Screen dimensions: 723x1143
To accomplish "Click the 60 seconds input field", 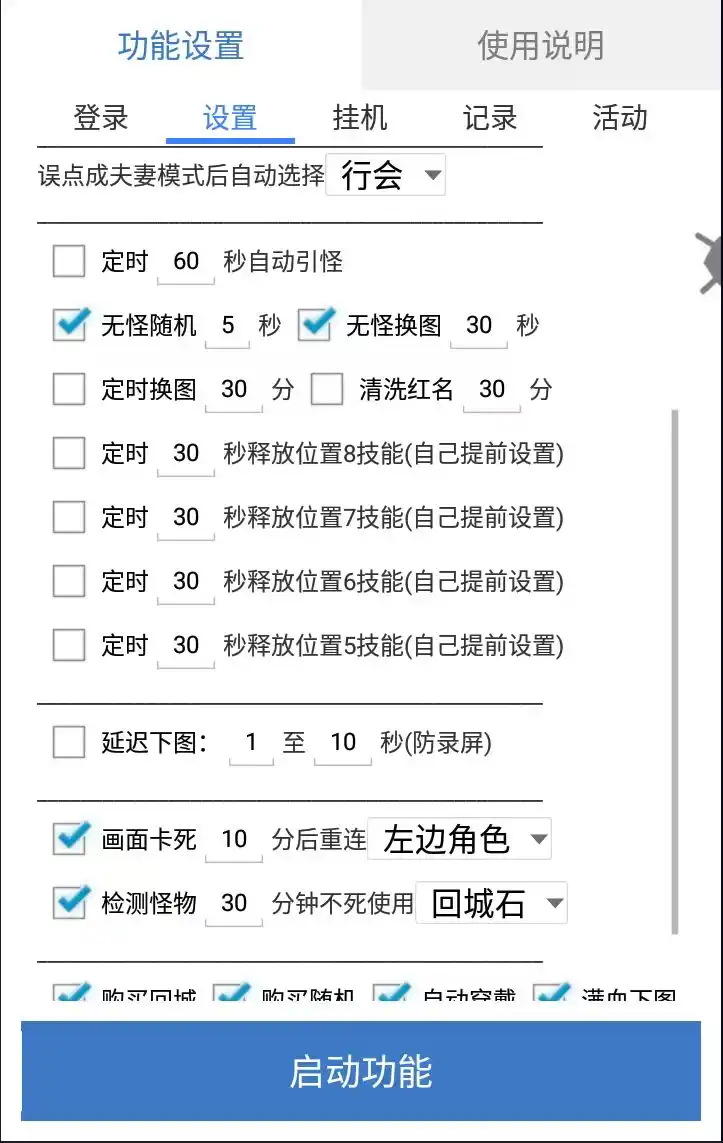I will point(185,261).
